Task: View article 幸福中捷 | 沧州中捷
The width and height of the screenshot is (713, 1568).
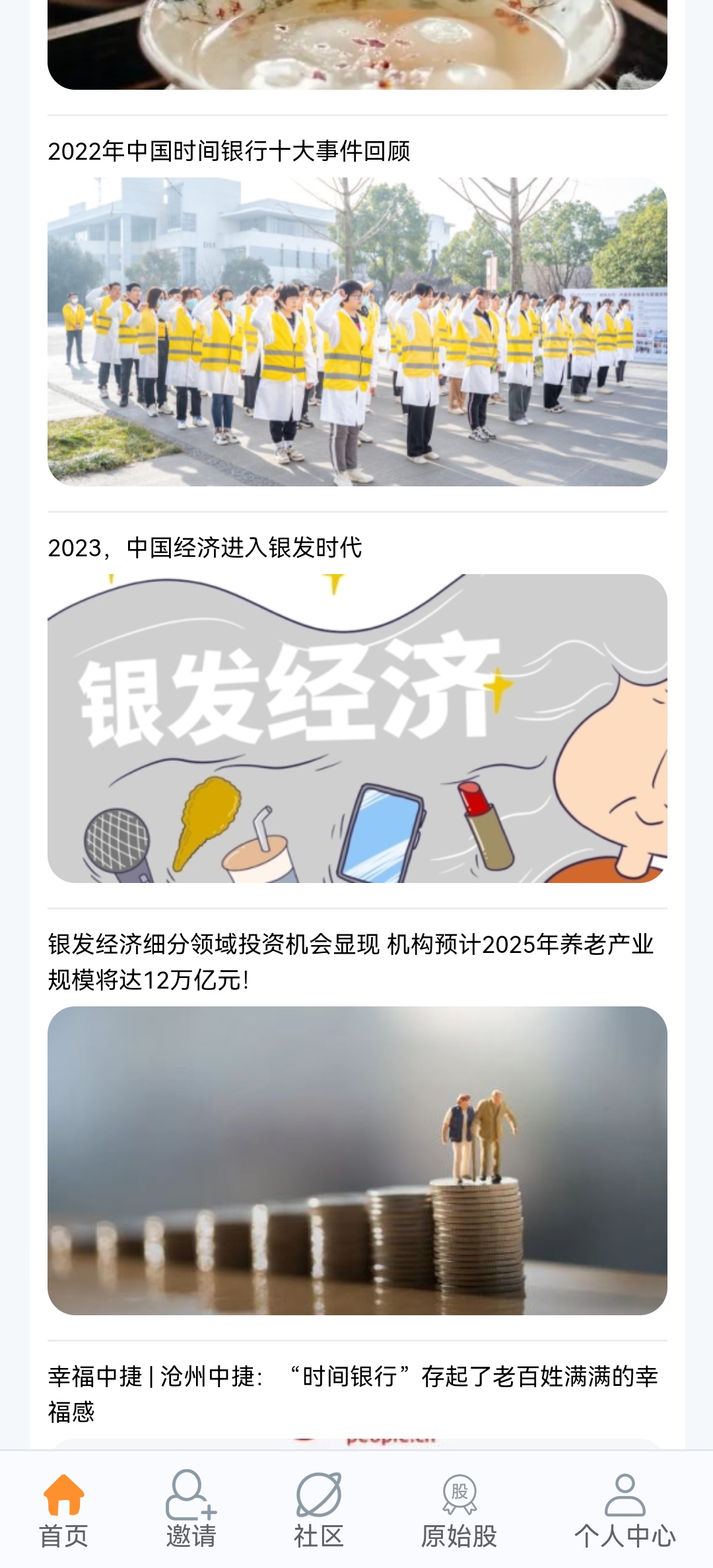Action: pos(353,1394)
